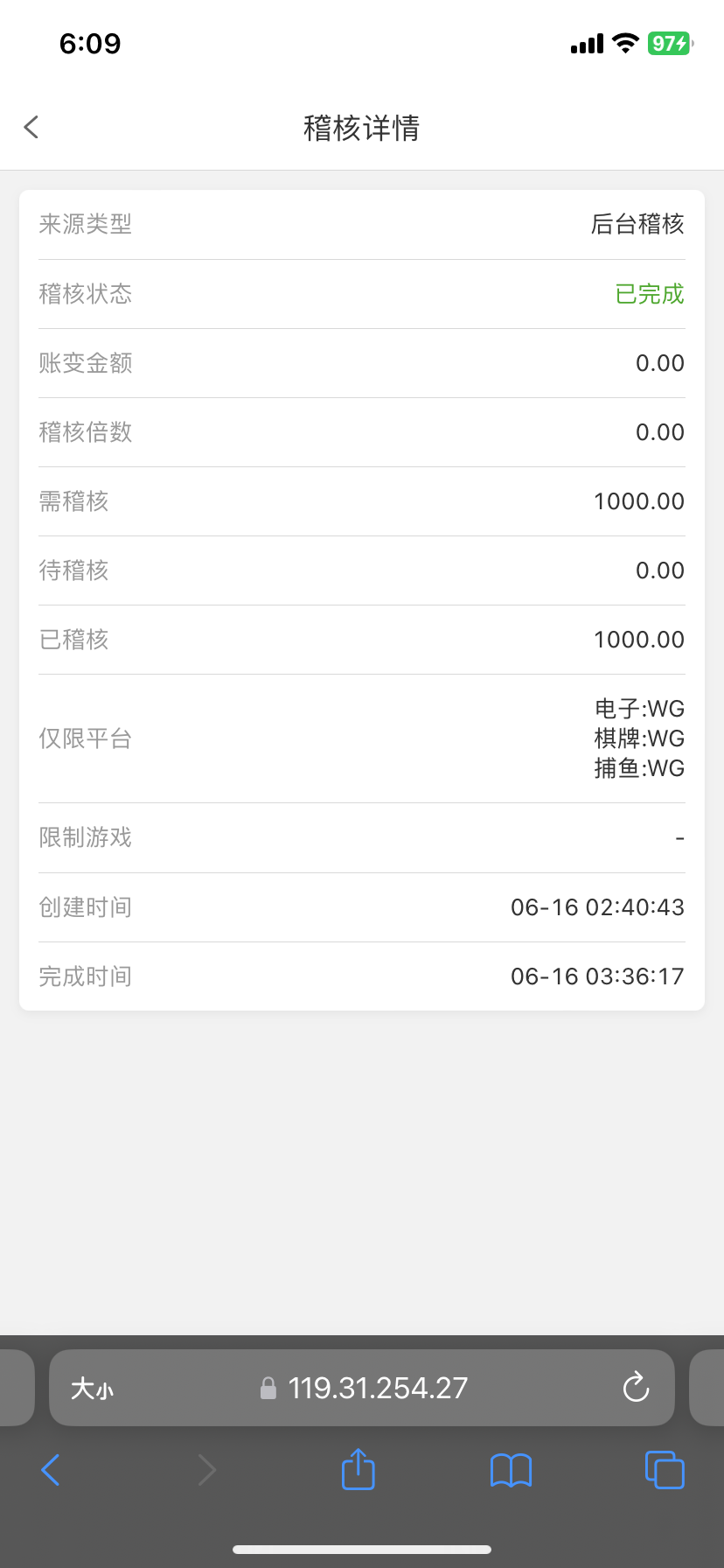Show all open Safari tabs
This screenshot has height=1568, width=724.
pos(664,1470)
